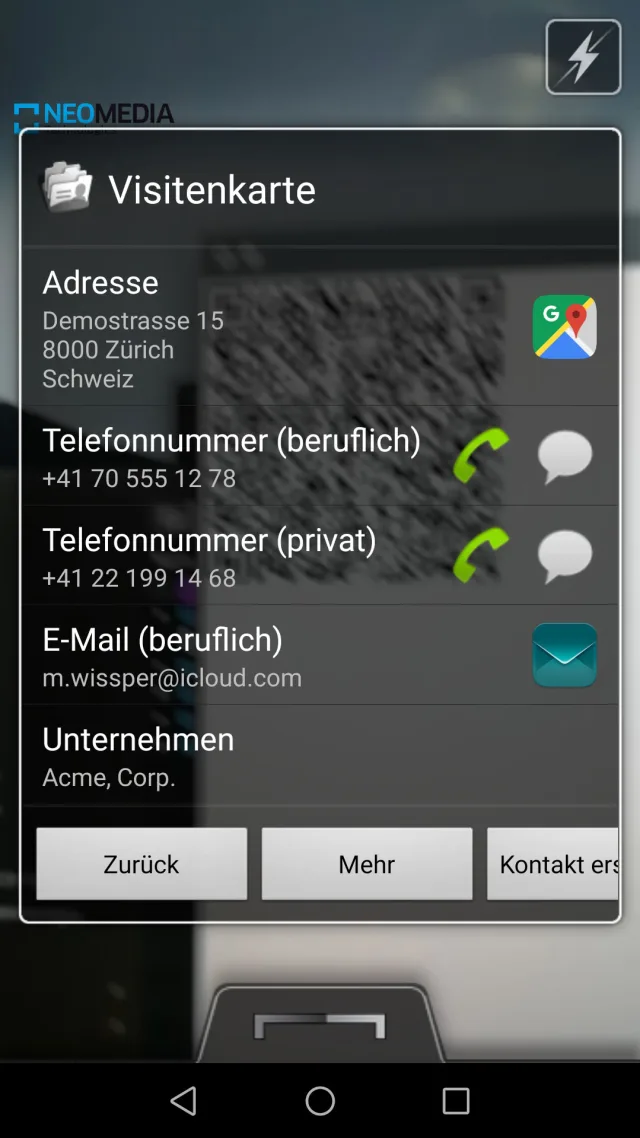Go back using the system navigation bar
Viewport: 640px width, 1138px height.
184,1101
